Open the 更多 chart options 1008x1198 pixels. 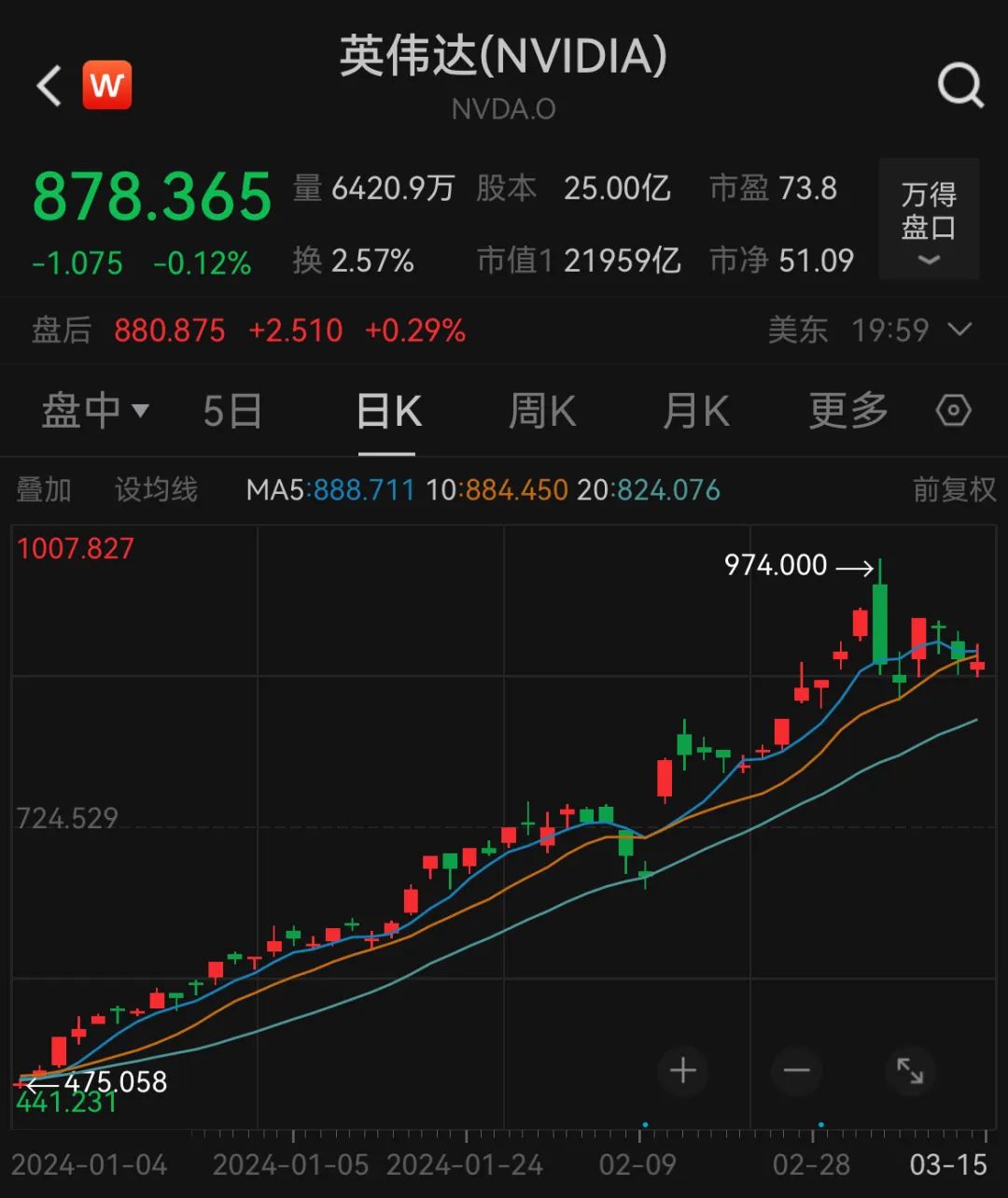(x=847, y=411)
